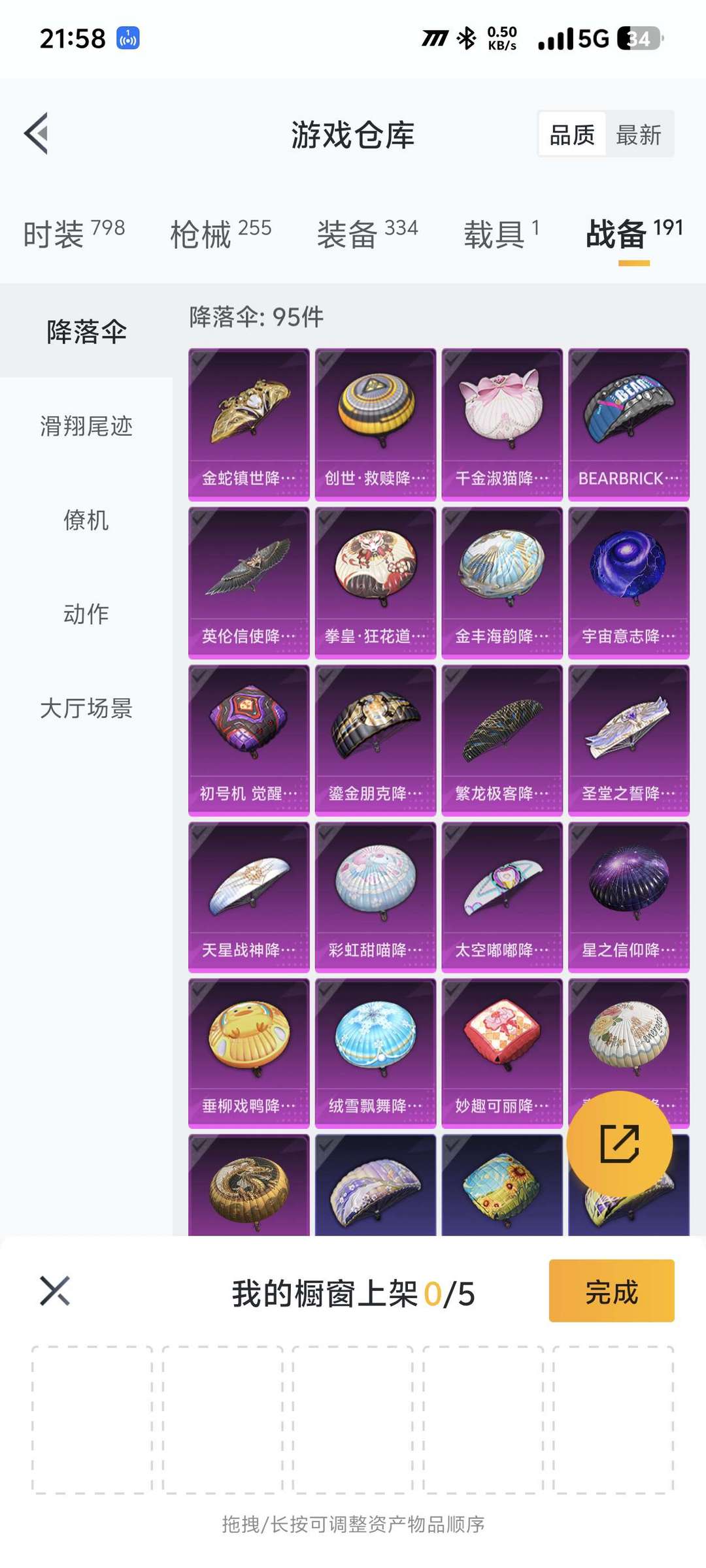Open the 动作 category
The height and width of the screenshot is (1568, 706).
(86, 614)
